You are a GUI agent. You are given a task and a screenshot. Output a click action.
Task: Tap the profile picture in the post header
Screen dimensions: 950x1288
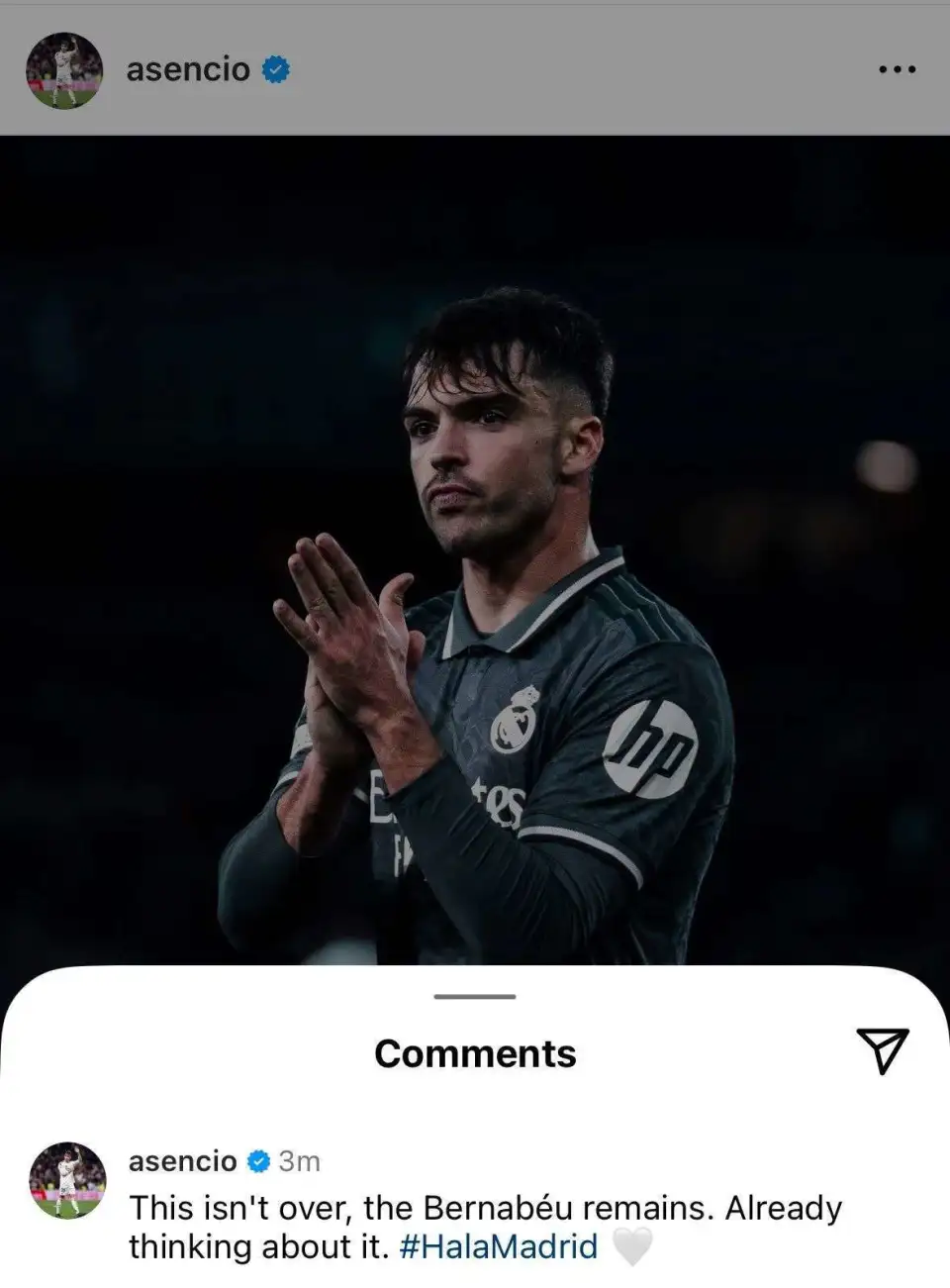click(64, 70)
